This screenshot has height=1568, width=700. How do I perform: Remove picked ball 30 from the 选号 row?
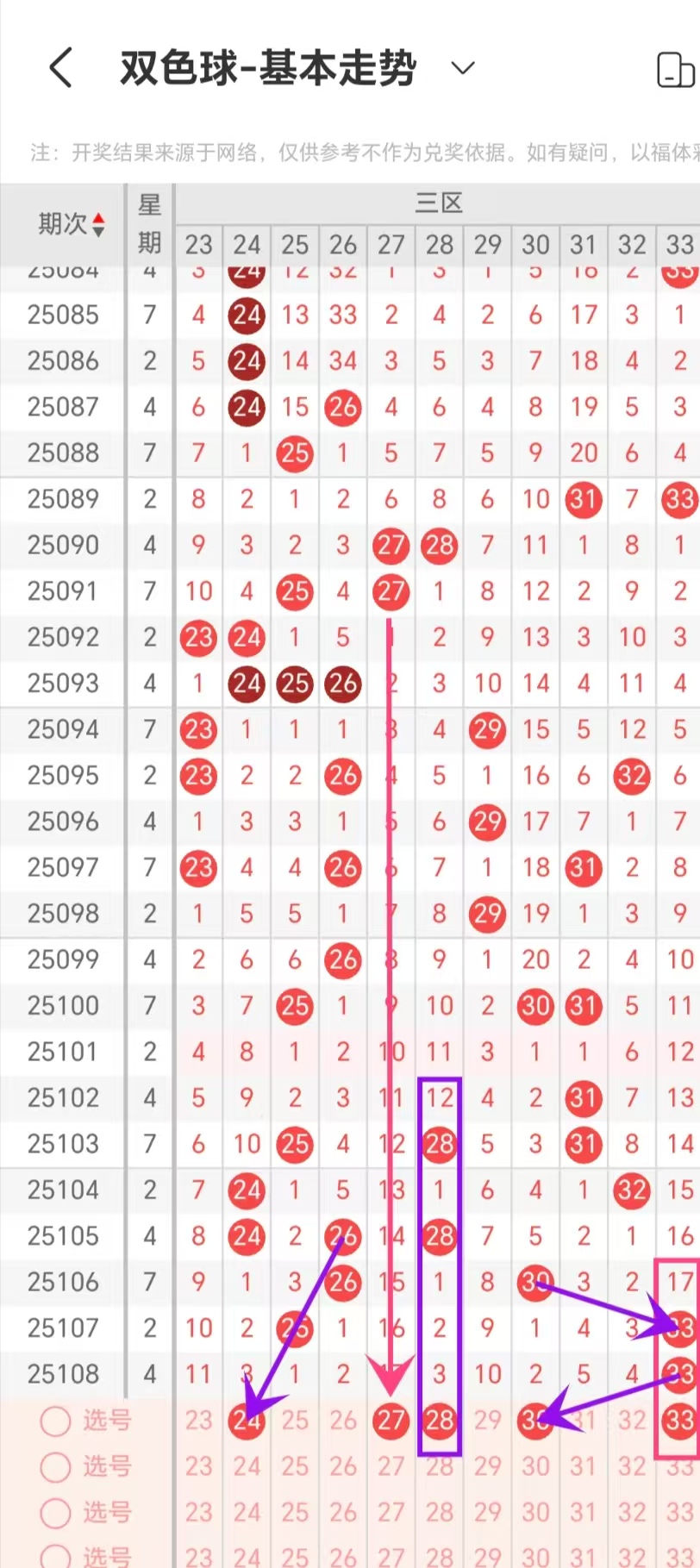click(535, 1420)
